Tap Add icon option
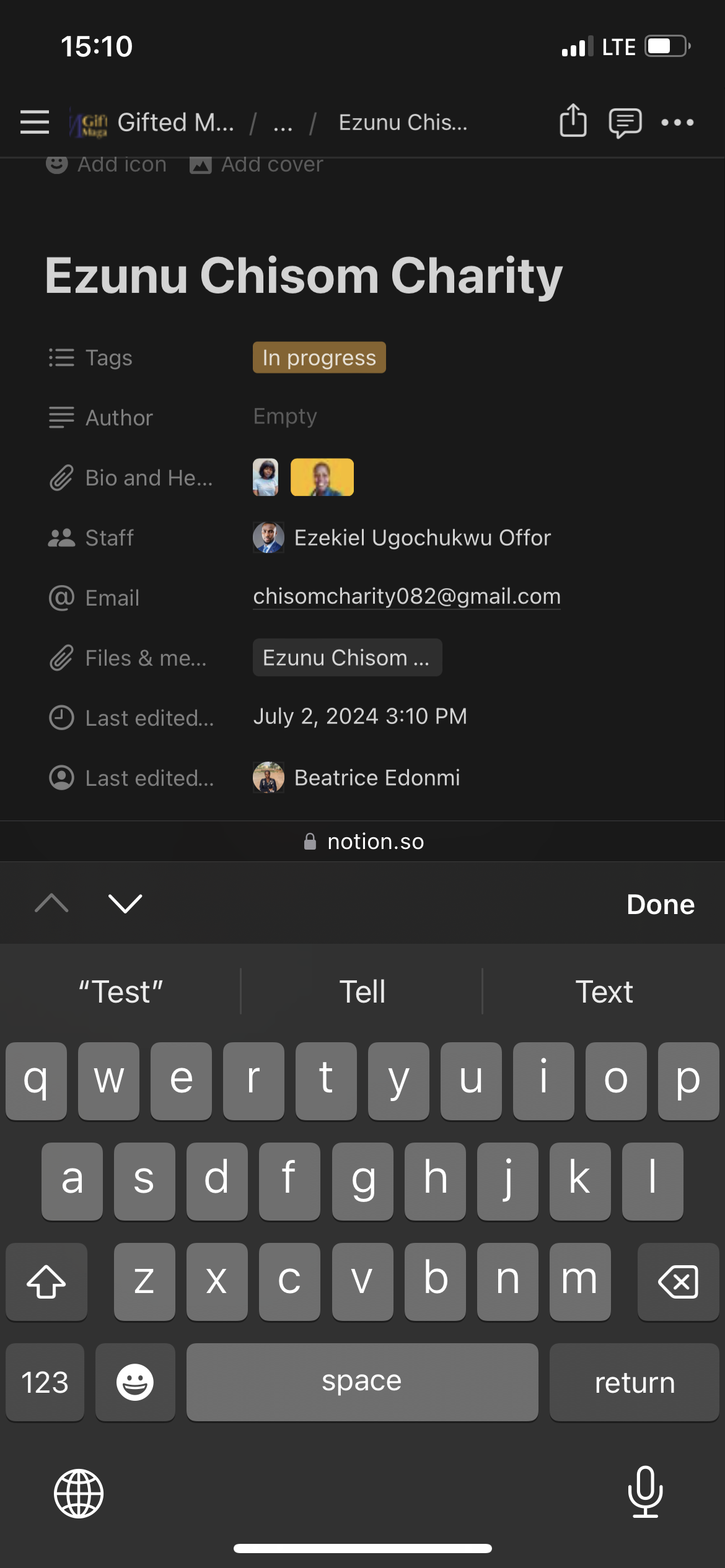725x1568 pixels. [x=106, y=164]
